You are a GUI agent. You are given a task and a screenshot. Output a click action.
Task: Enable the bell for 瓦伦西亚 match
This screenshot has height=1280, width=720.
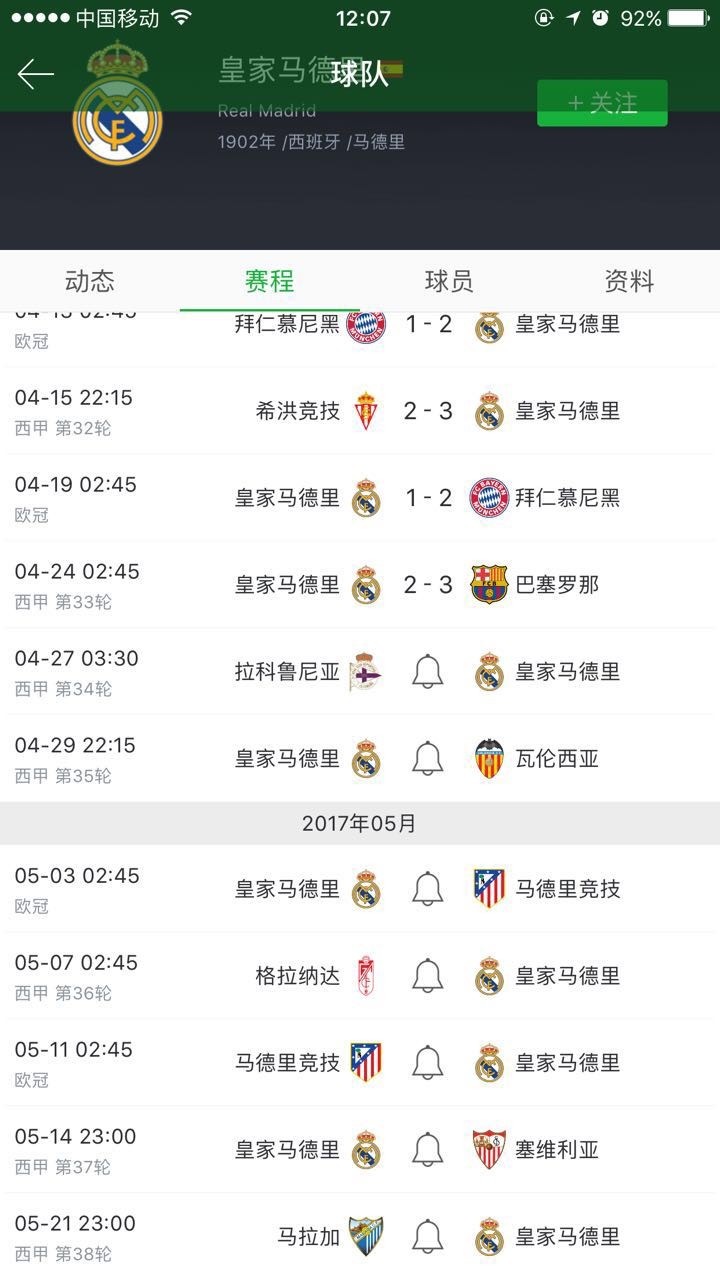point(428,758)
